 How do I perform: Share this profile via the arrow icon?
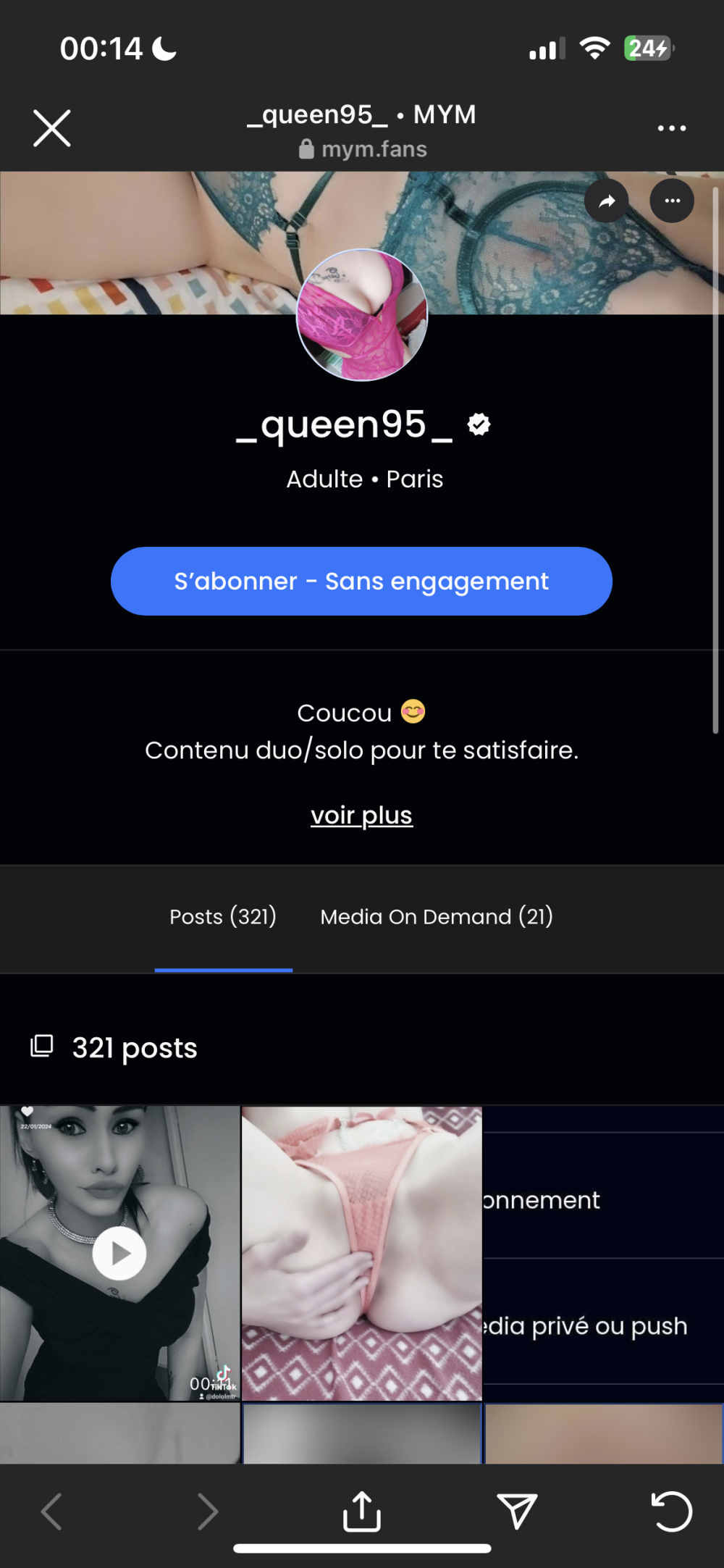coord(607,201)
